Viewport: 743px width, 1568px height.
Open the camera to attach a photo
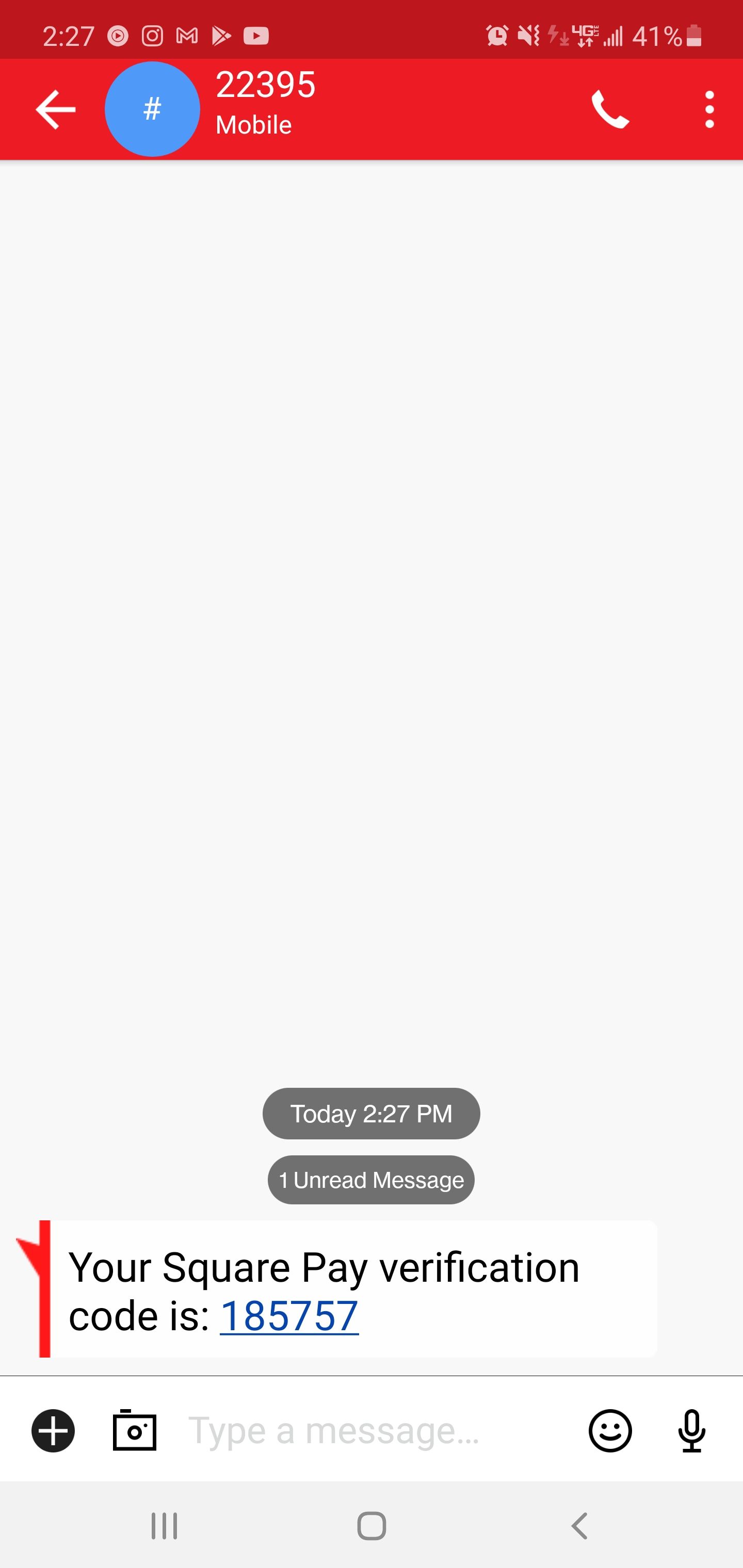[x=135, y=1430]
